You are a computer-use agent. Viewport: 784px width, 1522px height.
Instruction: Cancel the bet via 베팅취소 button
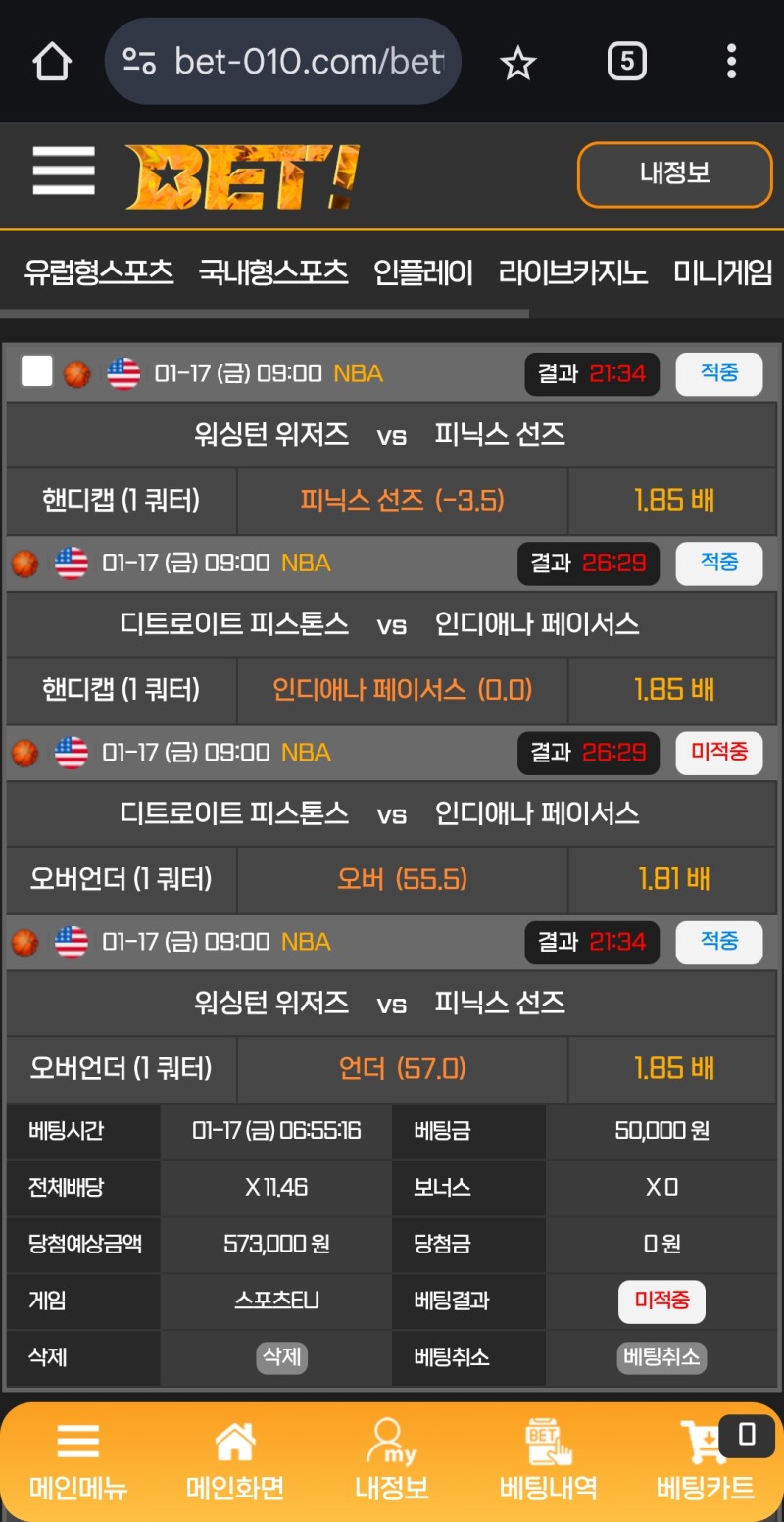[662, 1357]
